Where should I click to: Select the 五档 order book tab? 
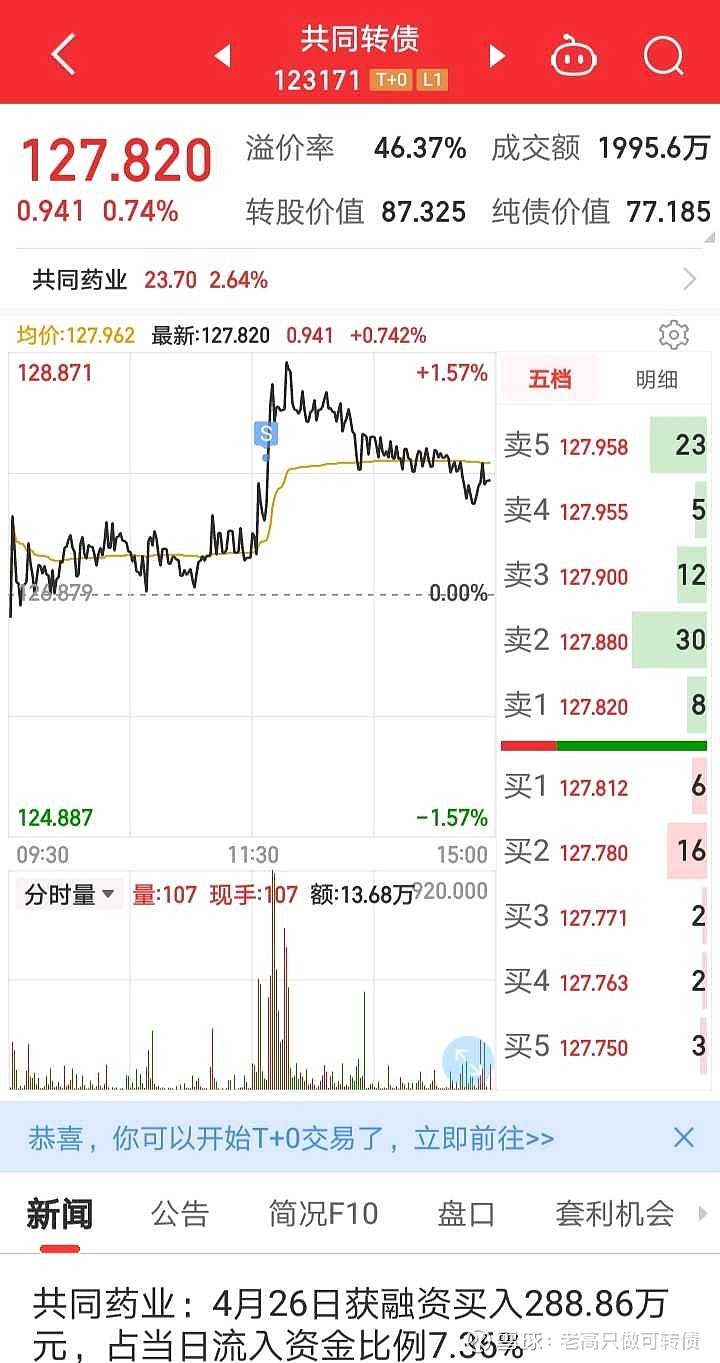pyautogui.click(x=550, y=379)
